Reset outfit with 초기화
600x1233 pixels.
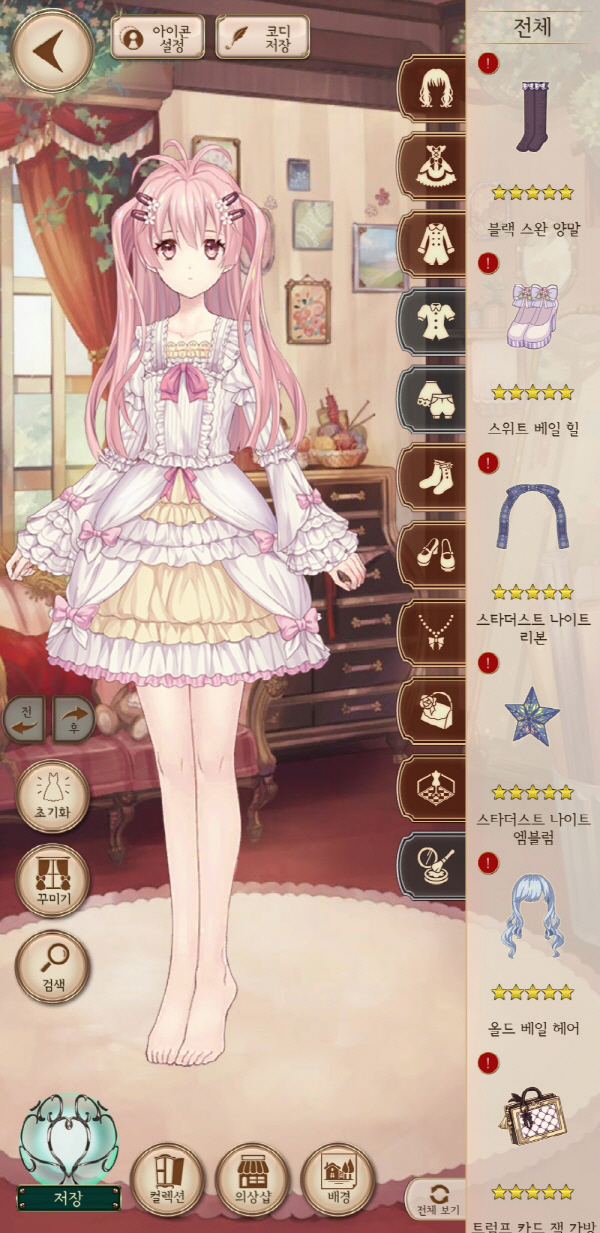(x=53, y=796)
